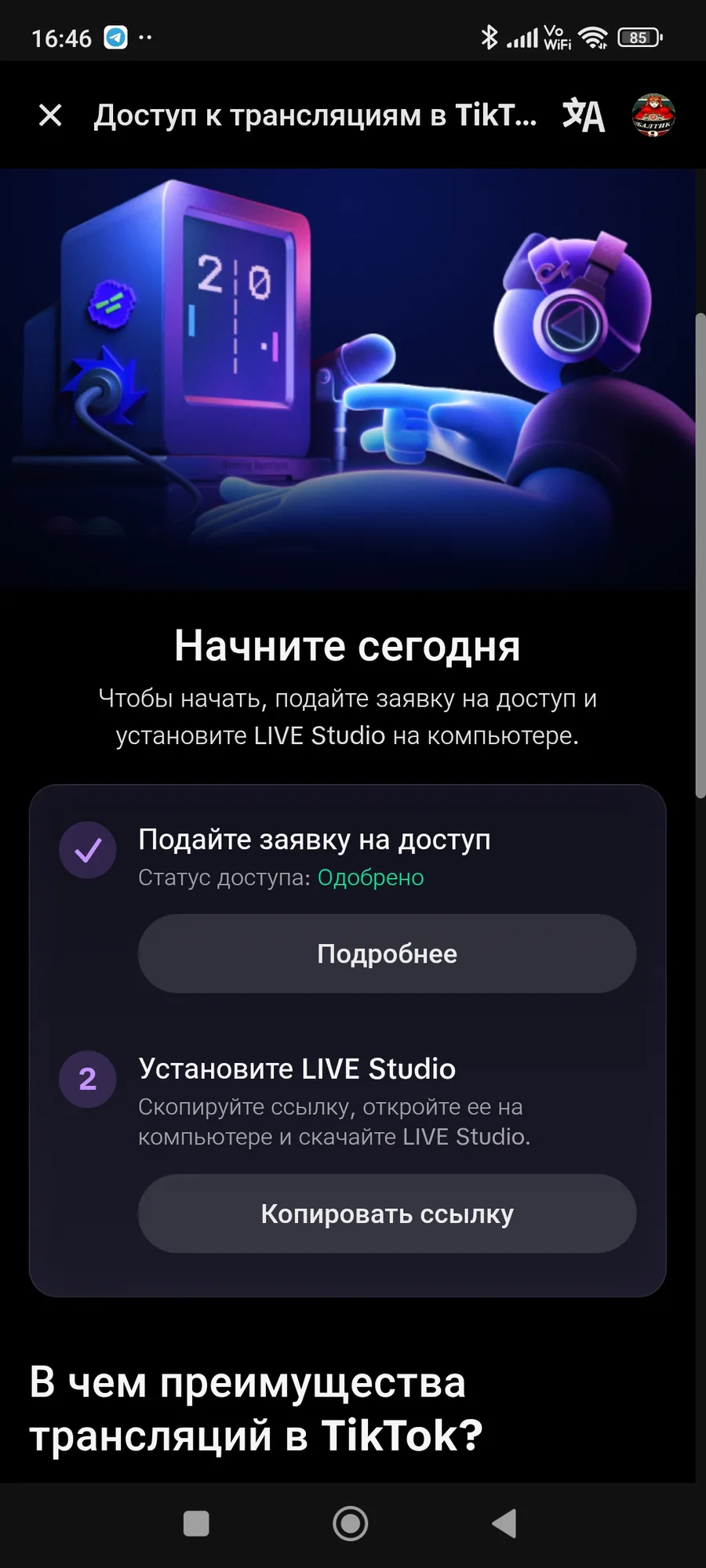Close the TikTok broadcast access page

point(50,115)
